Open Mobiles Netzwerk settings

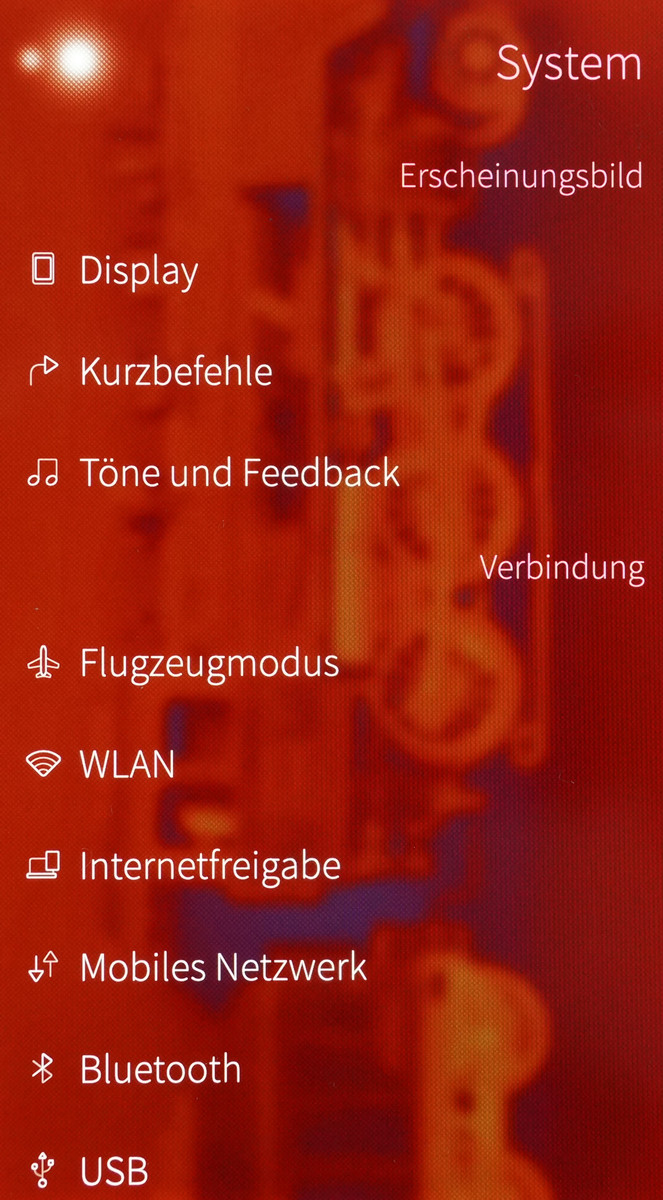coord(223,967)
